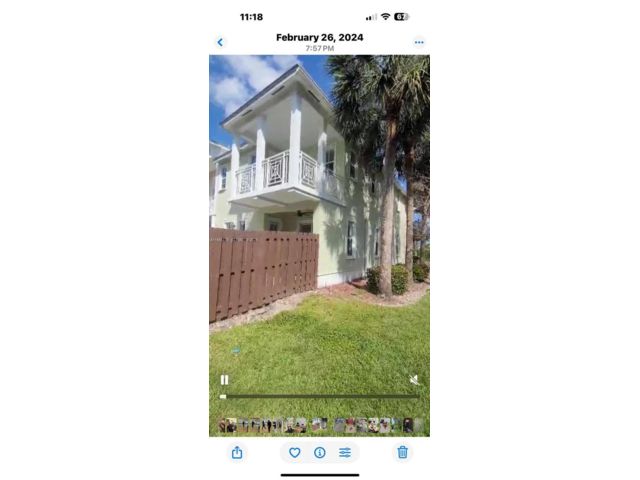Tap the video progress bar
The image size is (640, 480).
320,397
